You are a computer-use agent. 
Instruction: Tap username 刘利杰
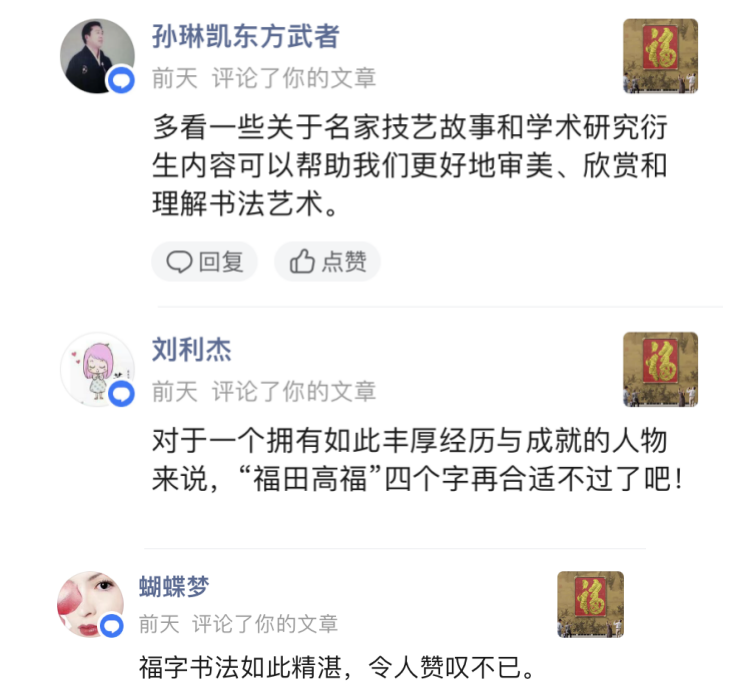click(192, 350)
